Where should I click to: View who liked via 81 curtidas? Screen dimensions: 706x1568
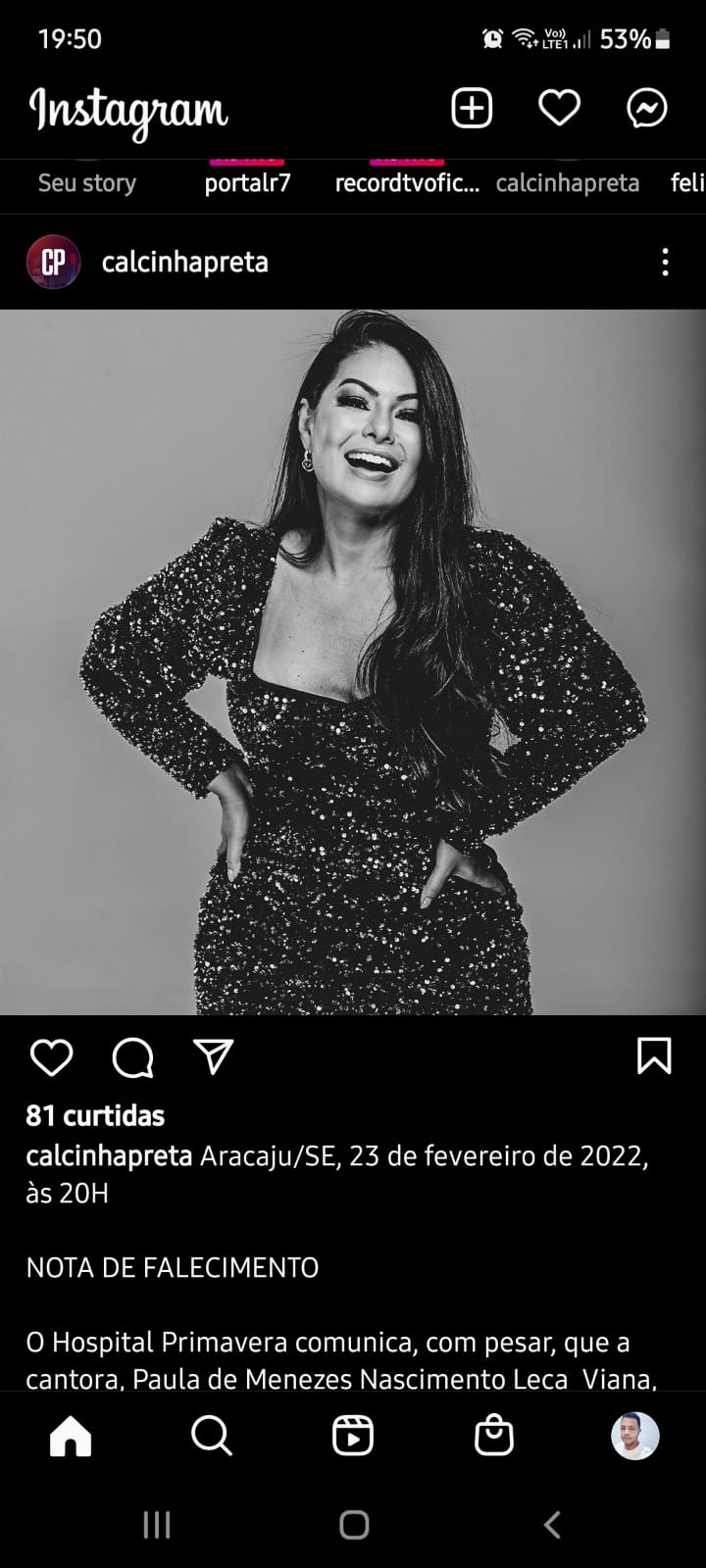point(95,1115)
